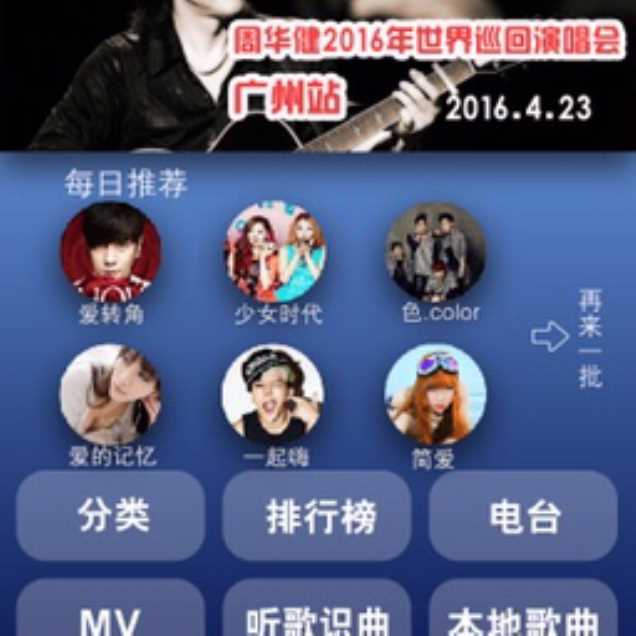Open the MV section
The image size is (636, 636).
point(111,612)
